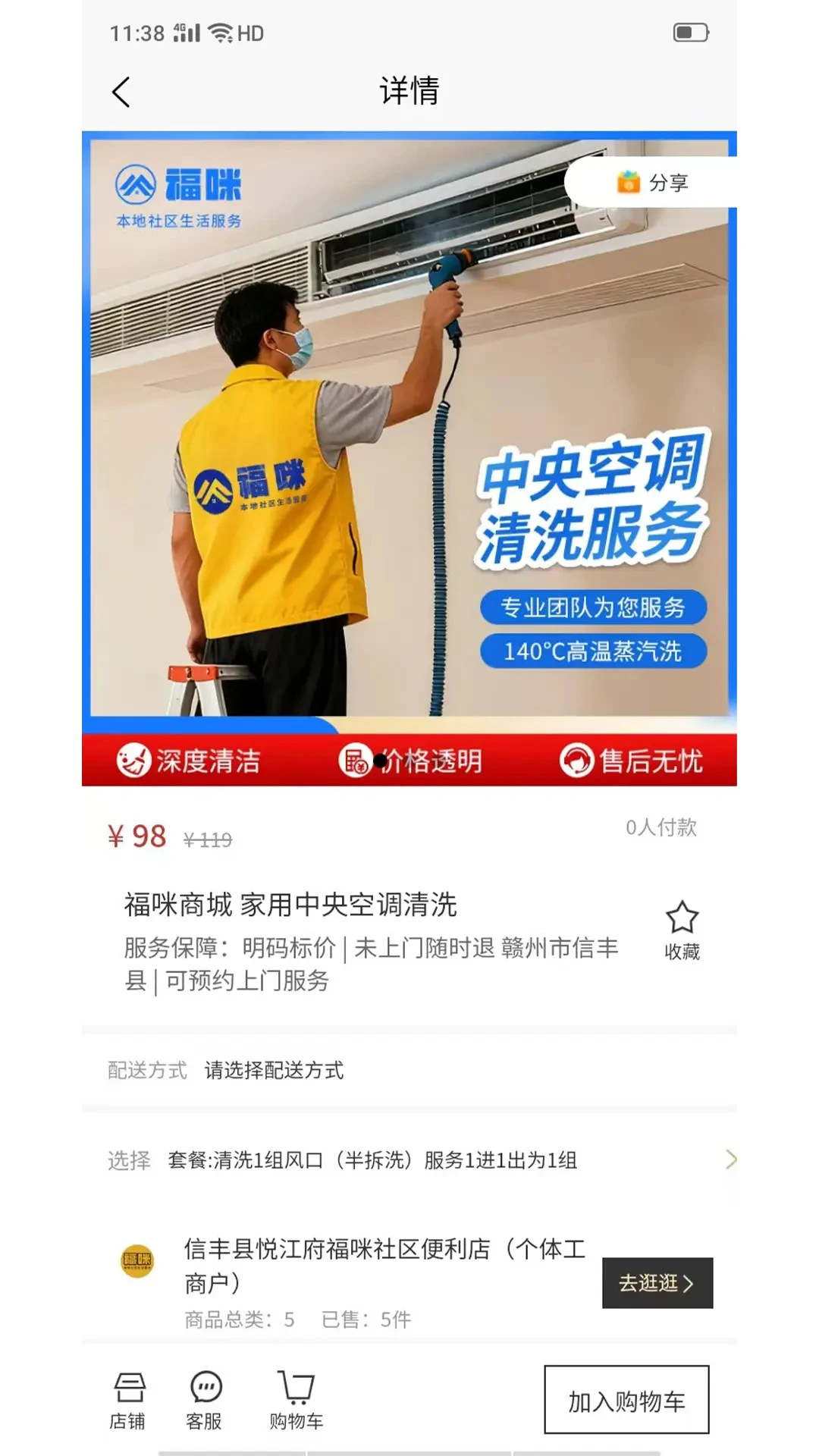Open the 购物车 shopping cart
Viewport: 819px width, 1456px height.
click(x=296, y=1400)
